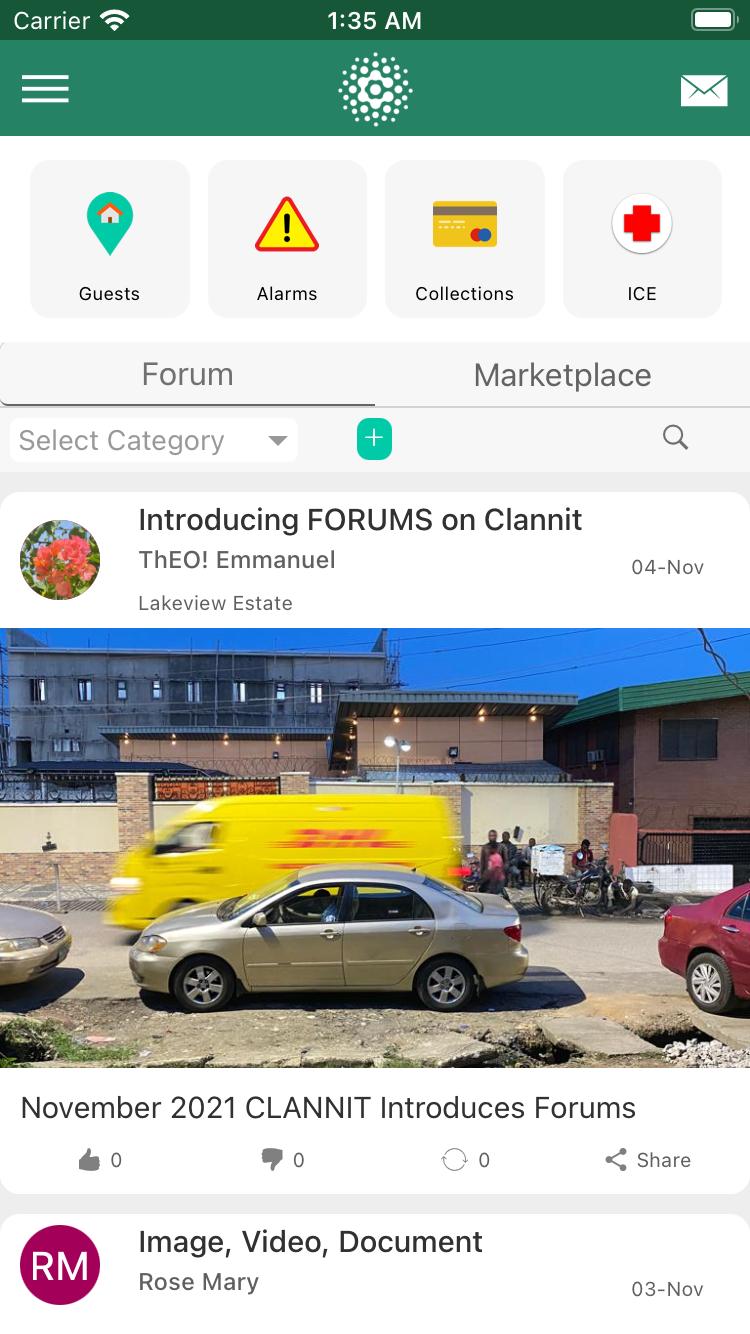
Task: Dislike the Introducing FORUMS on Clannit post
Action: pyautogui.click(x=272, y=1160)
